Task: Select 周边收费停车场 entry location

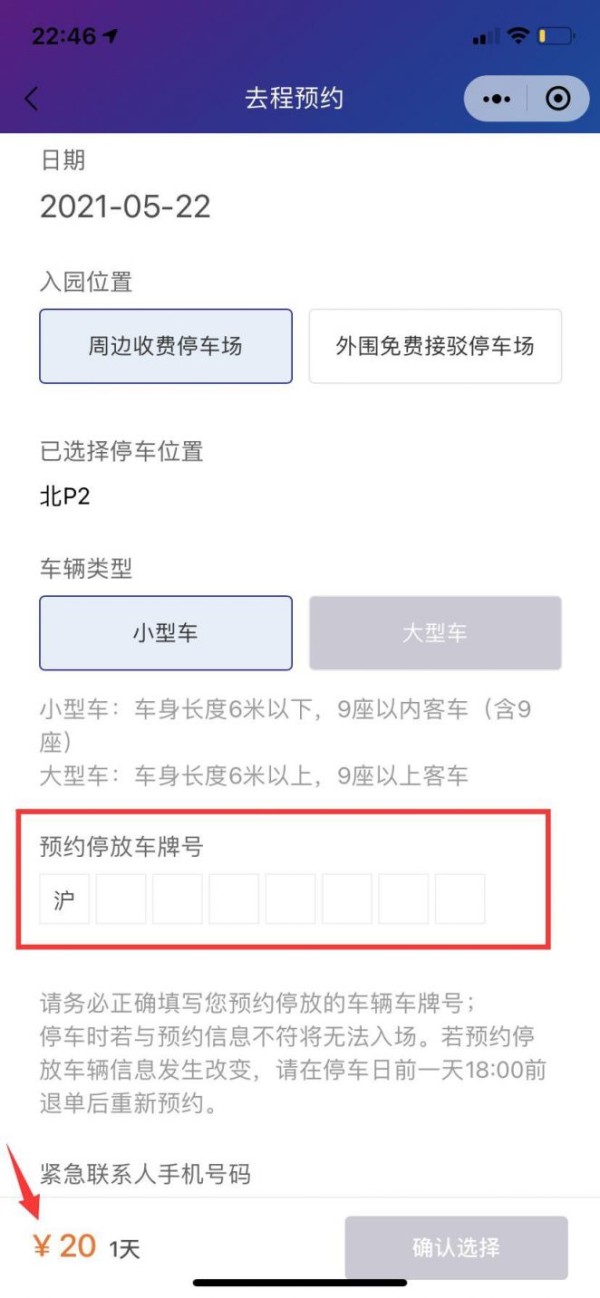Action: (x=166, y=347)
